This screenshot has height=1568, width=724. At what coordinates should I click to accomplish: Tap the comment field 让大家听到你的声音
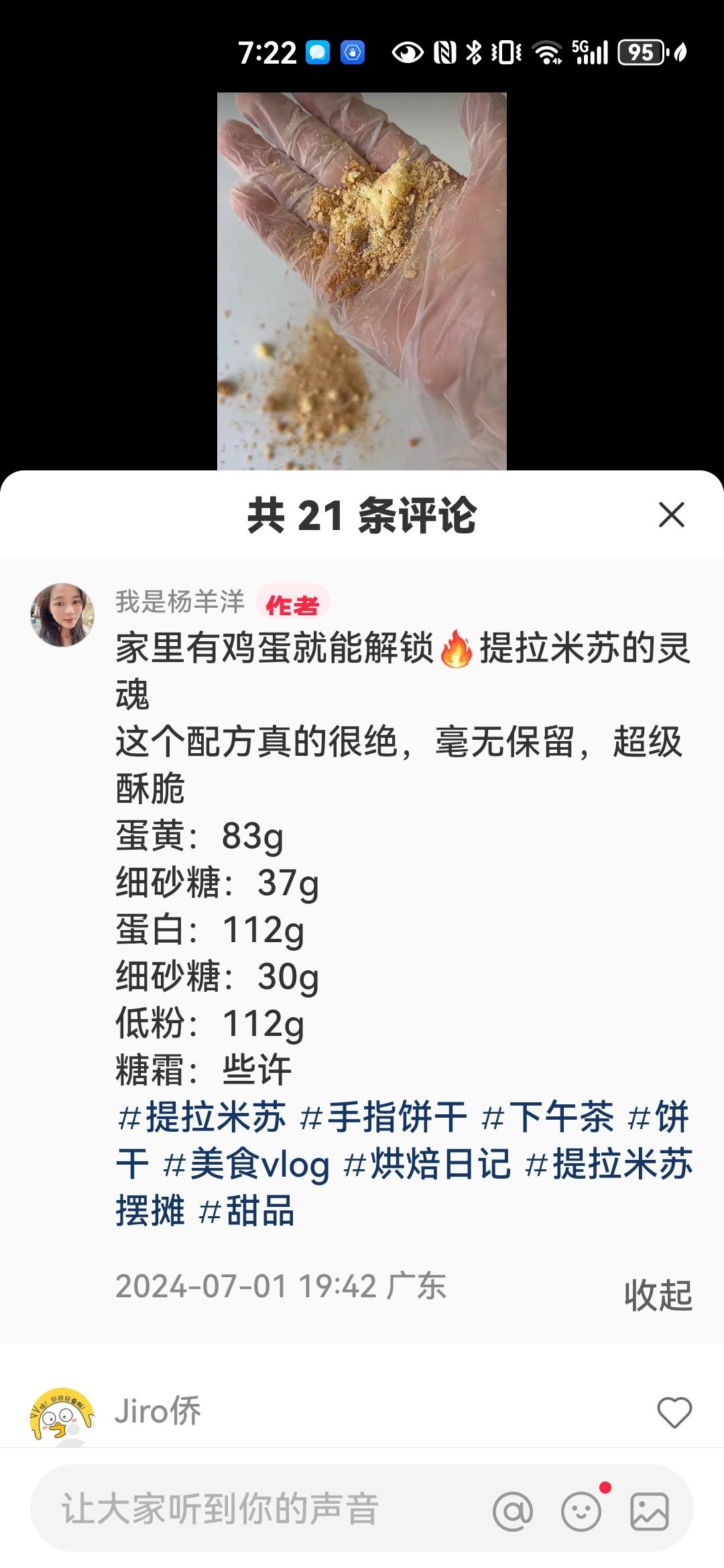pyautogui.click(x=255, y=1509)
